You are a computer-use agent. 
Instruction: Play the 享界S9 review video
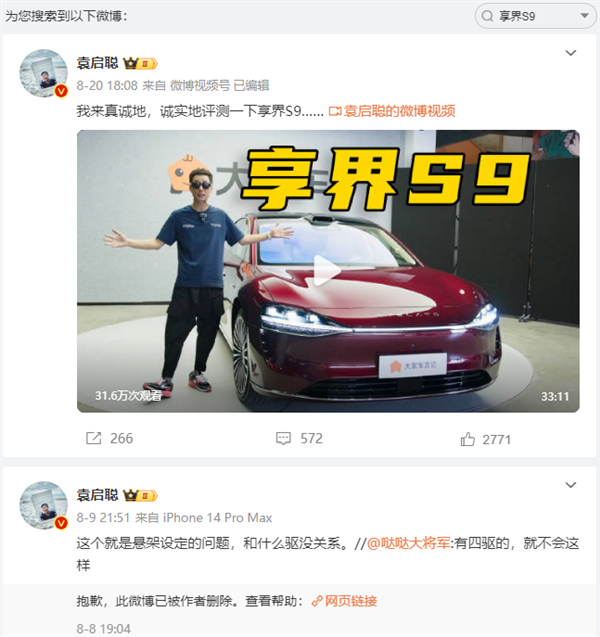[328, 270]
